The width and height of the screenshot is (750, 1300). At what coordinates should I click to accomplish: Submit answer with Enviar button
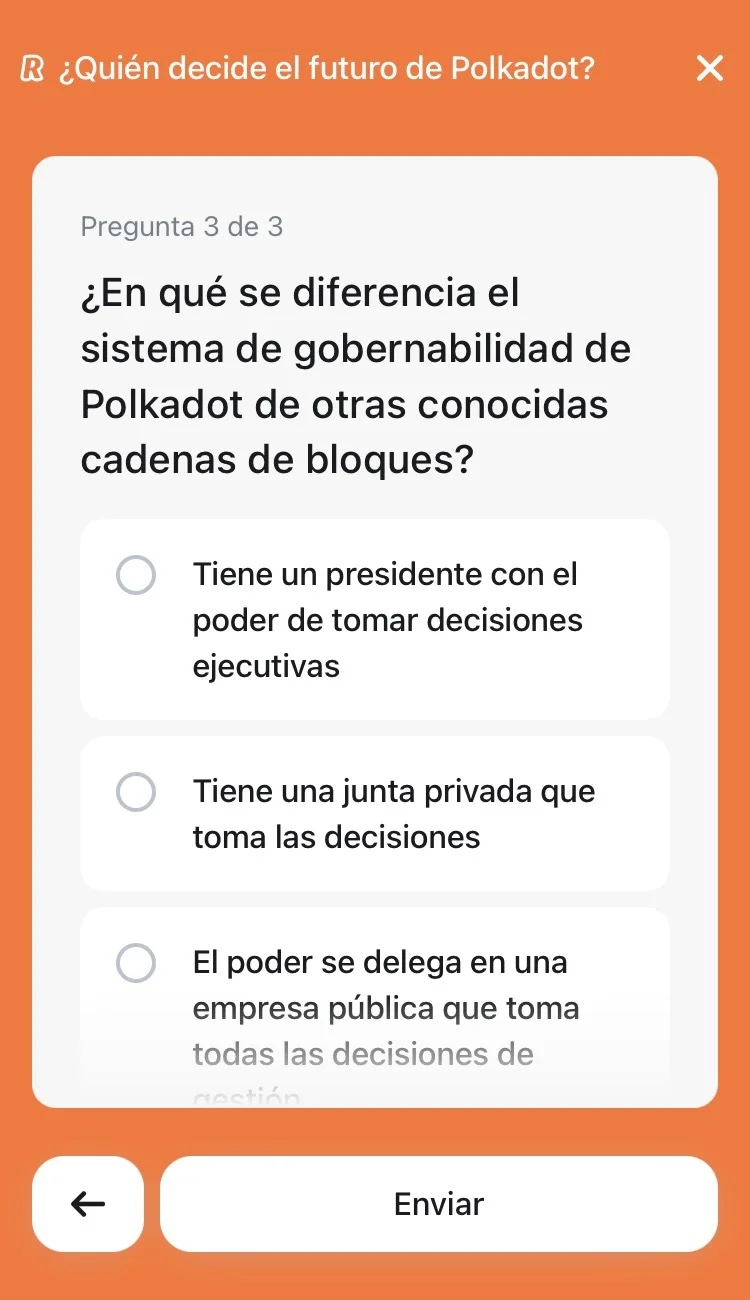click(x=438, y=1204)
